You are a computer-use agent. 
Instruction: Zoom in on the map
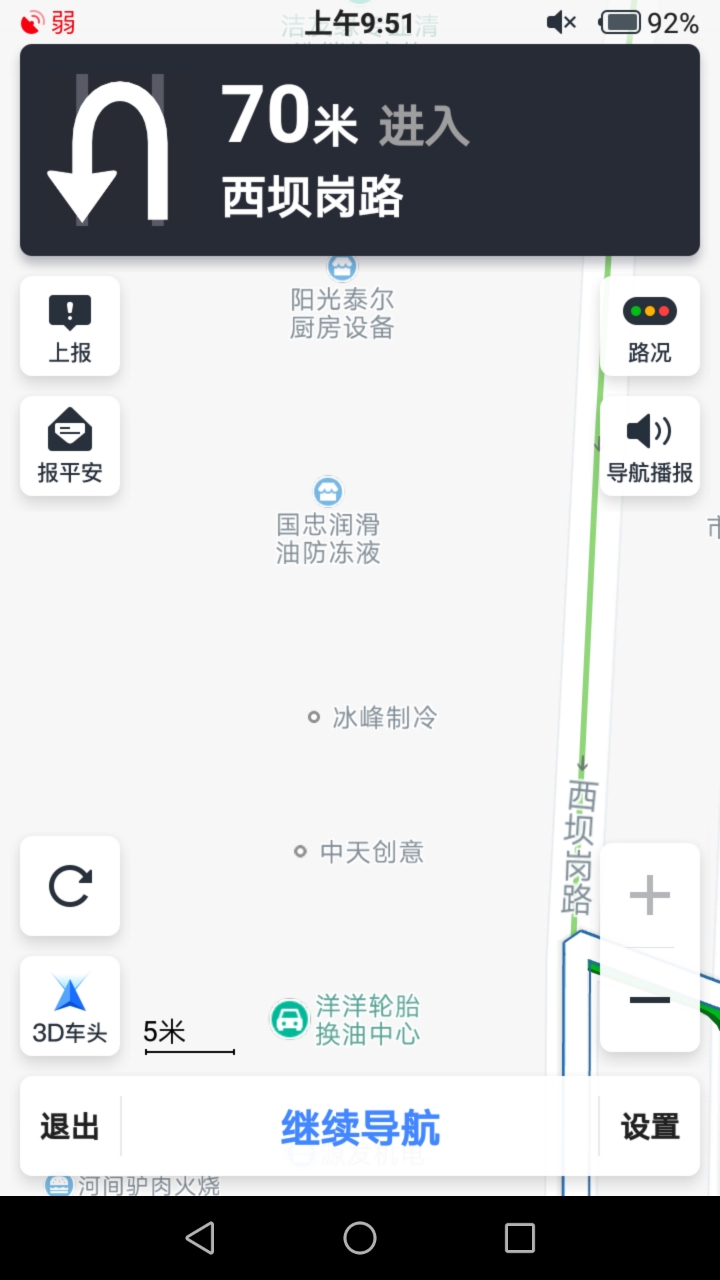pyautogui.click(x=650, y=895)
